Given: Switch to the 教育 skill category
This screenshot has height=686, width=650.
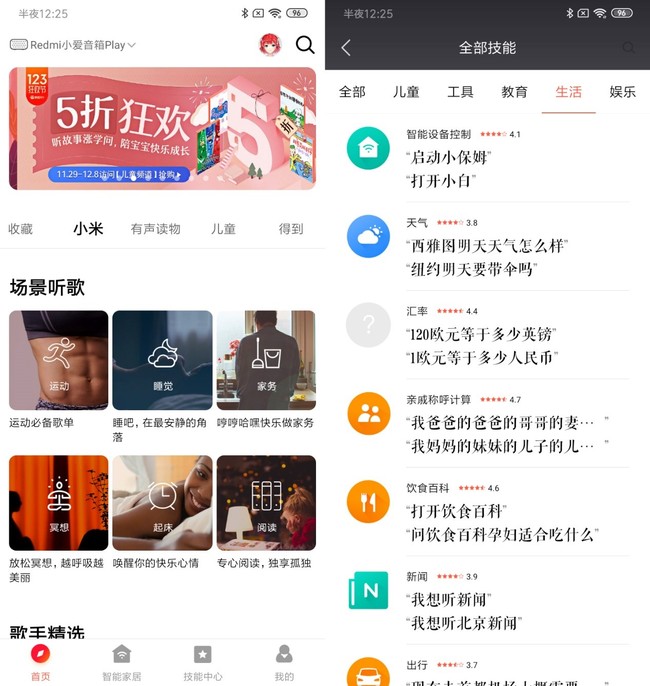Looking at the screenshot, I should (x=514, y=92).
